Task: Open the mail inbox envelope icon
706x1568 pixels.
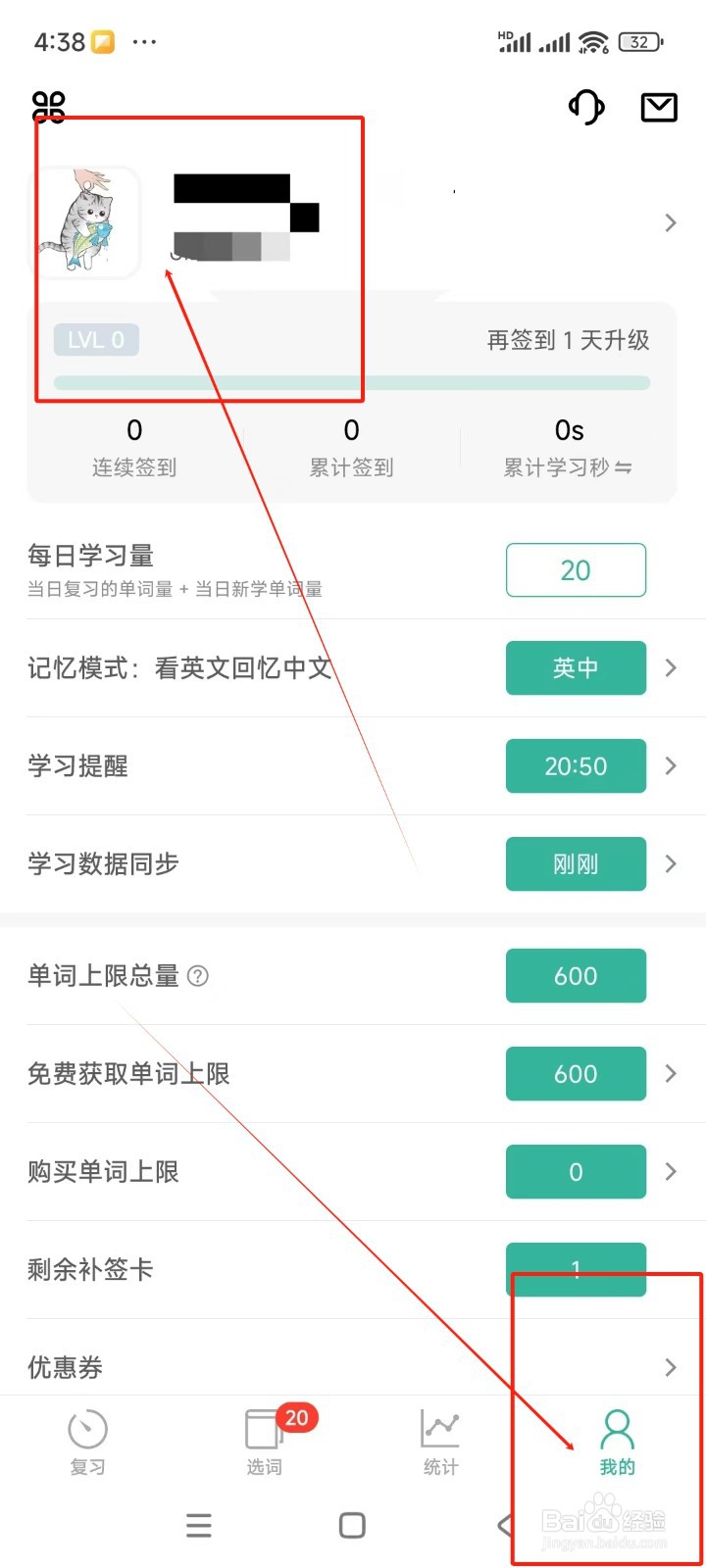Action: tap(658, 108)
